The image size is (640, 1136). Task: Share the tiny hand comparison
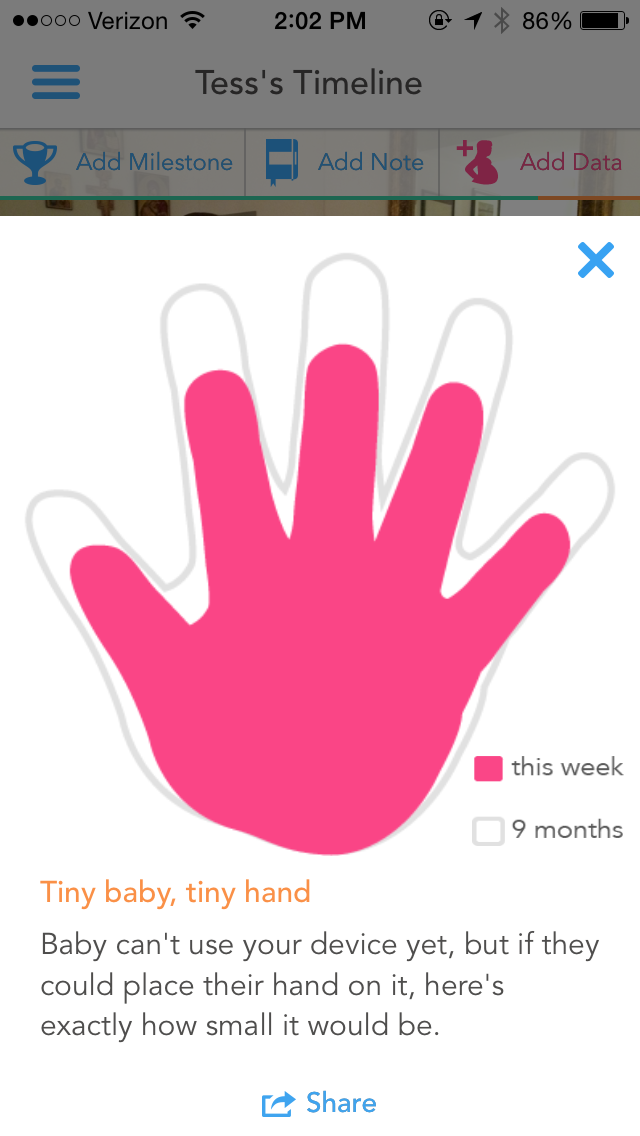coord(320,1103)
